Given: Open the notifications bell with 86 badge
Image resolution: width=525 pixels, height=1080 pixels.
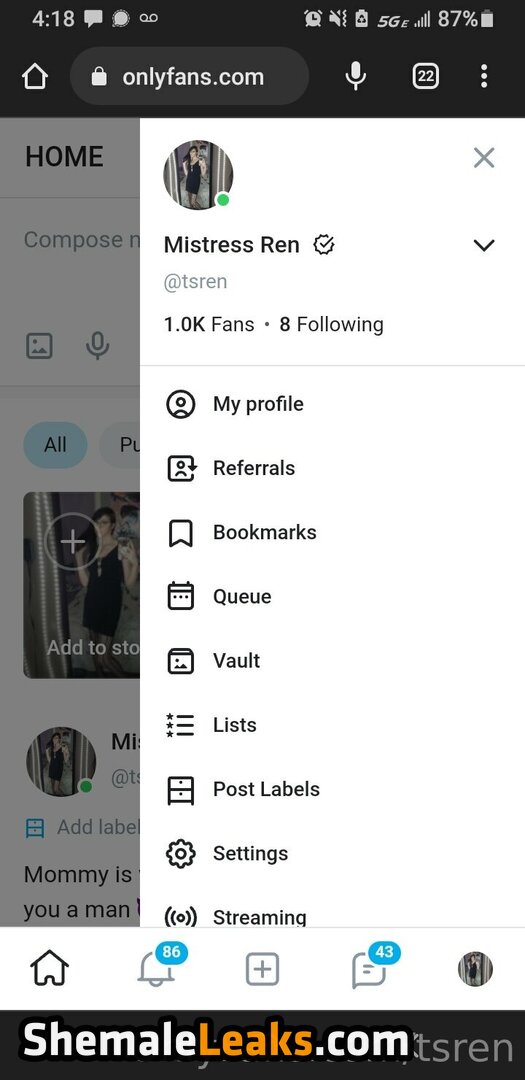Looking at the screenshot, I should pyautogui.click(x=157, y=968).
